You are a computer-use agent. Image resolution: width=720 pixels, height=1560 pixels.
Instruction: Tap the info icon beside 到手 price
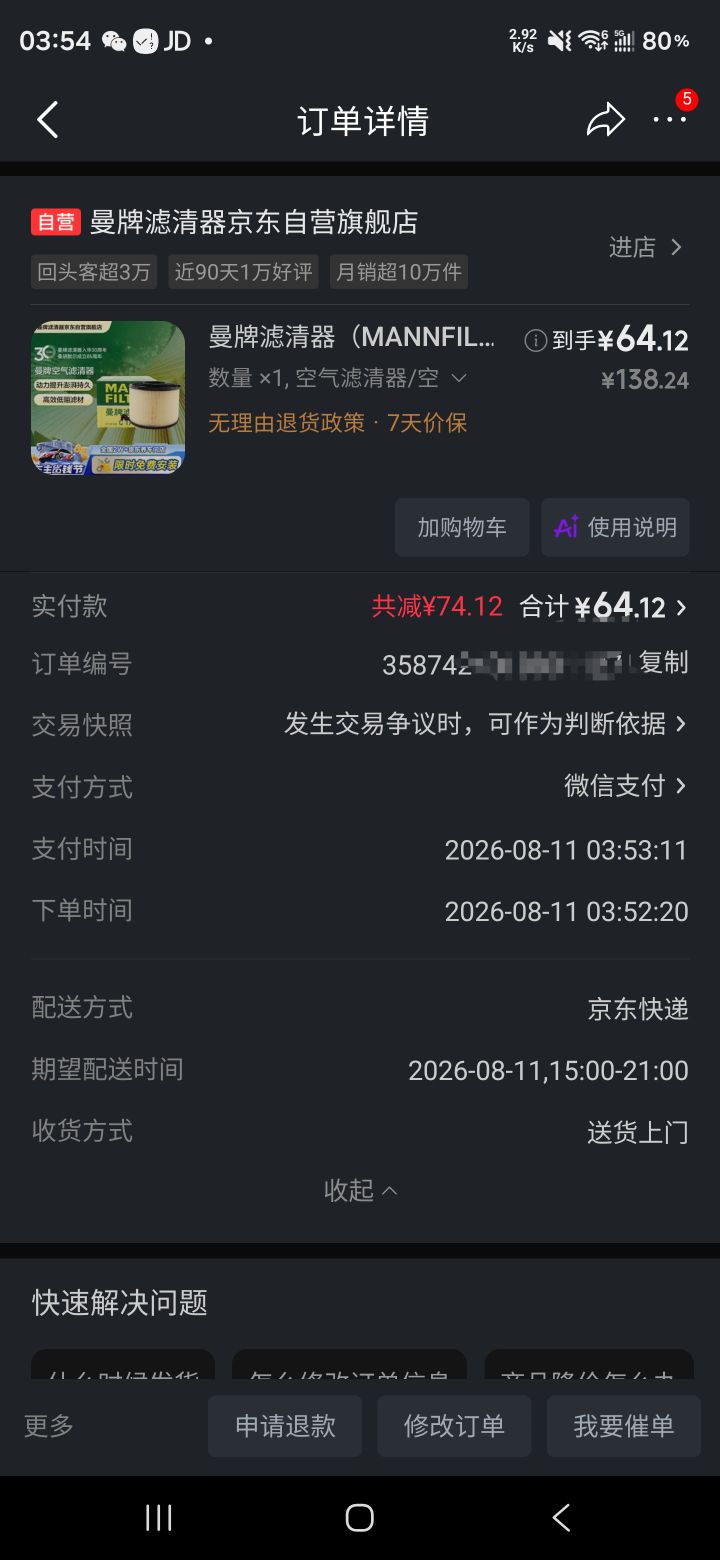(x=535, y=341)
